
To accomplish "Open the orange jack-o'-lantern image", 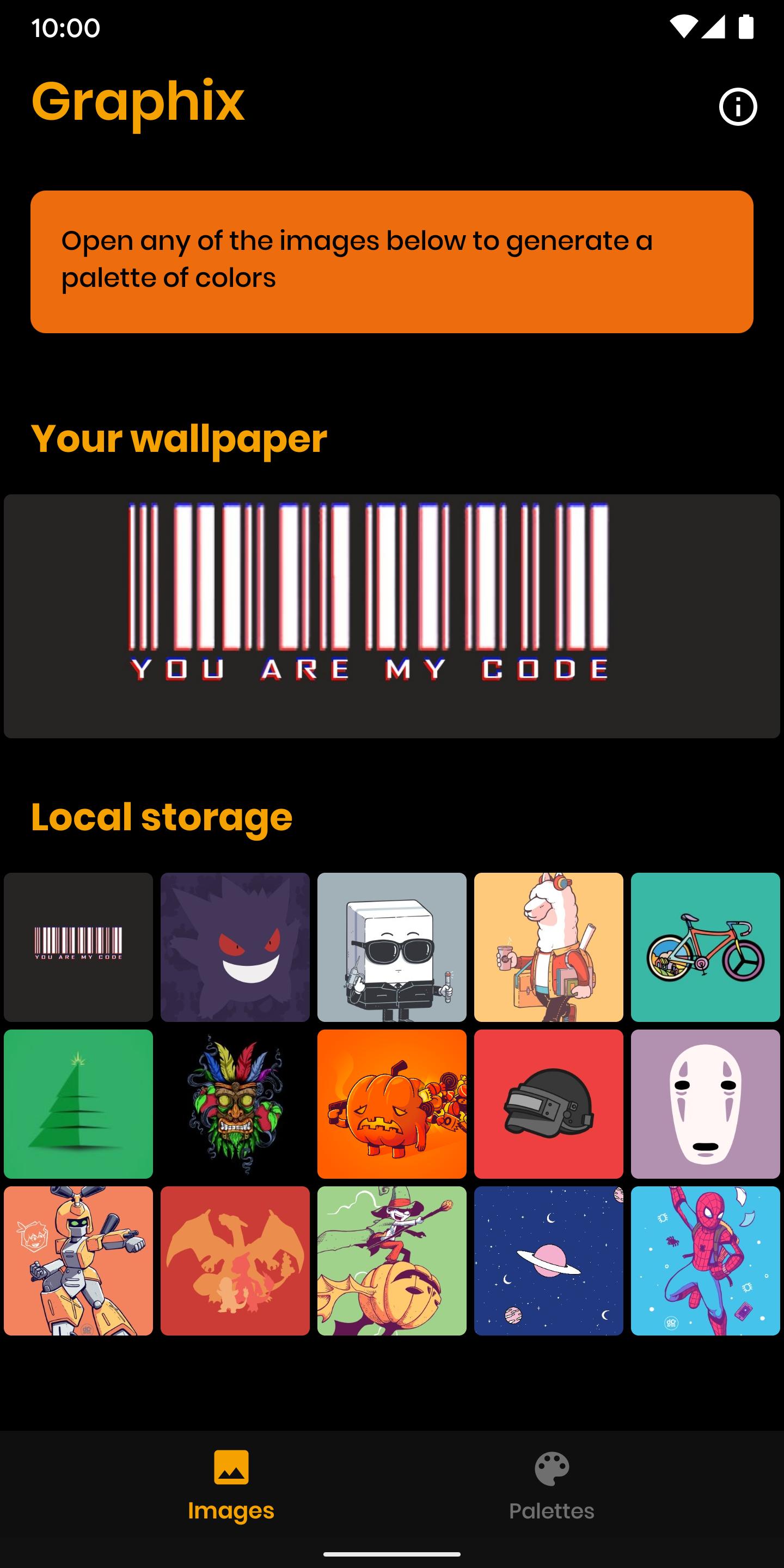I will tap(392, 1104).
